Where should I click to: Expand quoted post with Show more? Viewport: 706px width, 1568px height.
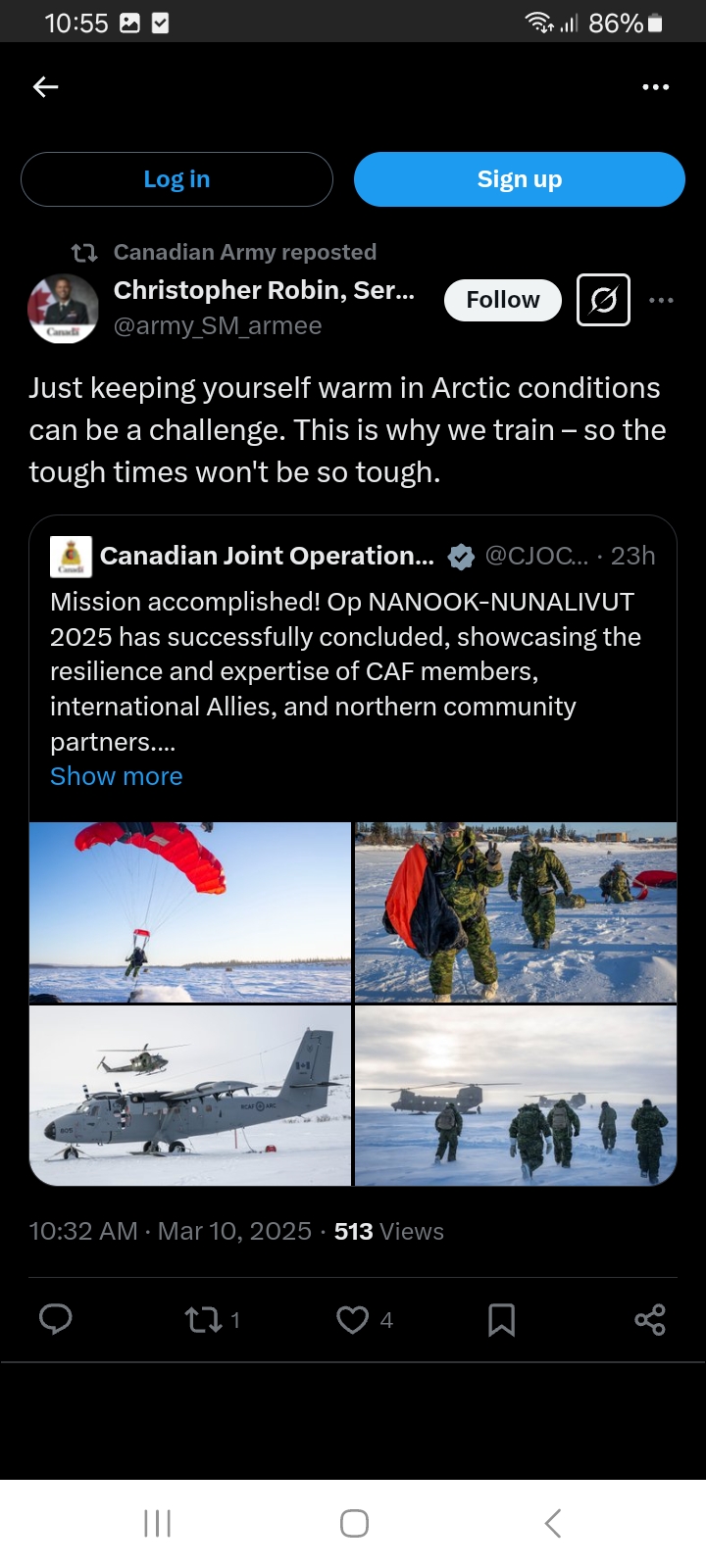click(116, 776)
